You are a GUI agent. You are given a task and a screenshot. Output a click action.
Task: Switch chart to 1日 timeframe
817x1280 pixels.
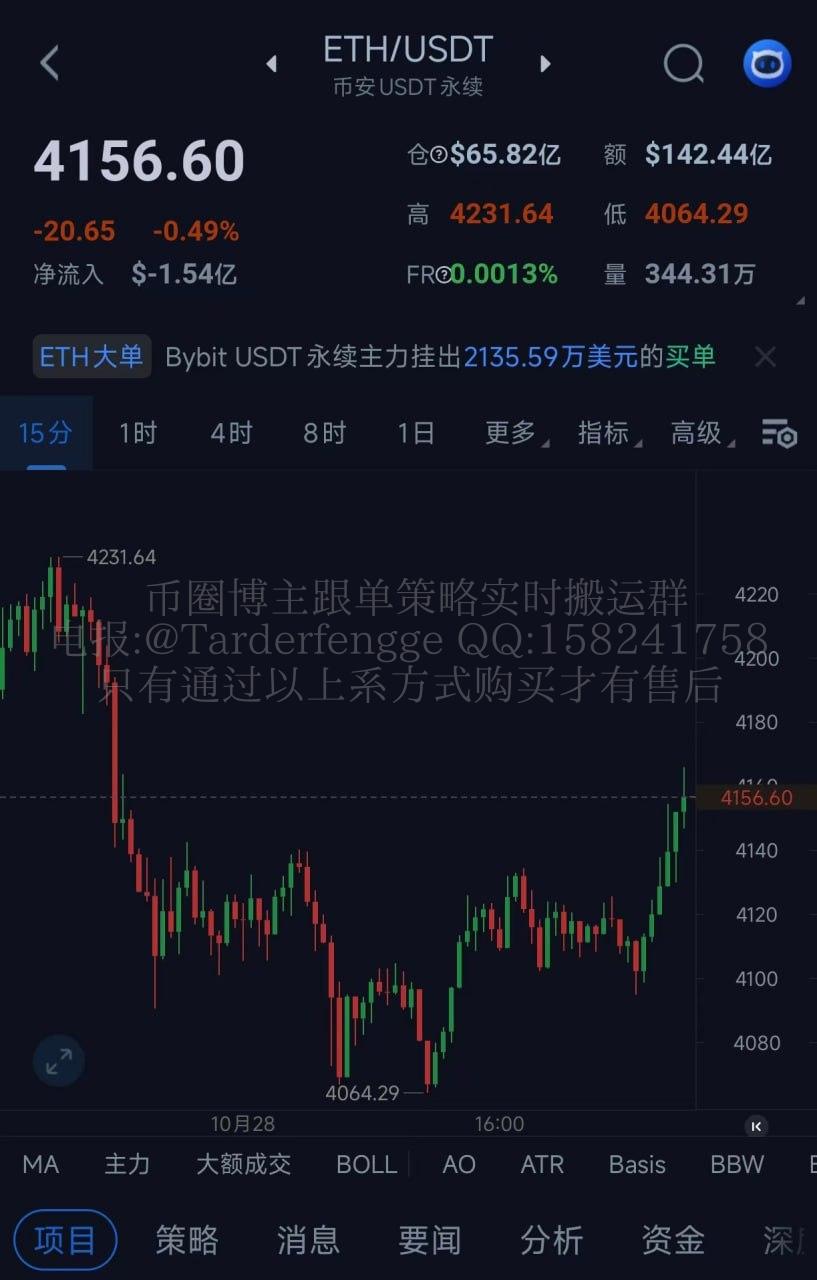[416, 433]
